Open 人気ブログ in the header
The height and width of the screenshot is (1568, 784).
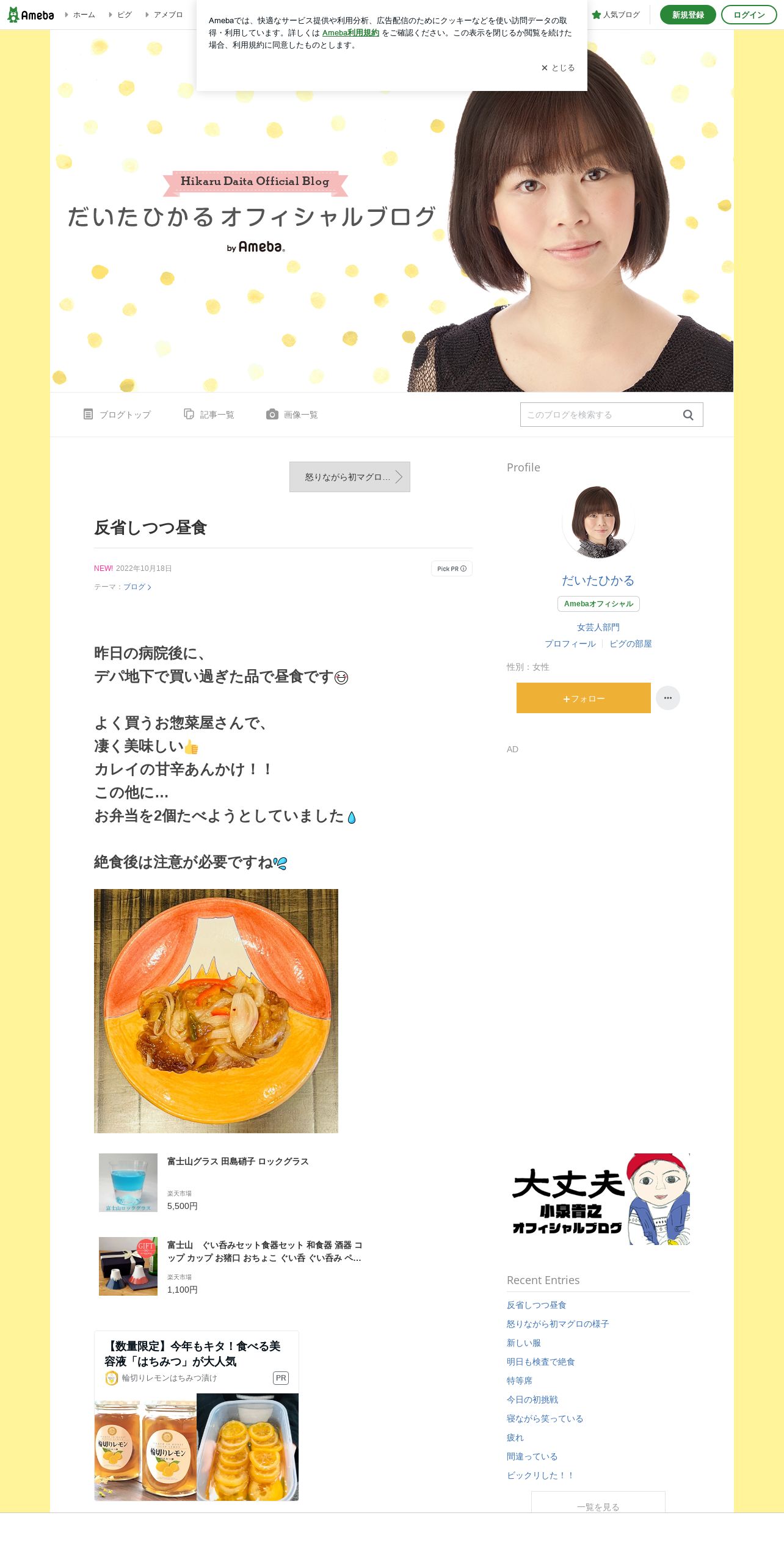pos(616,15)
